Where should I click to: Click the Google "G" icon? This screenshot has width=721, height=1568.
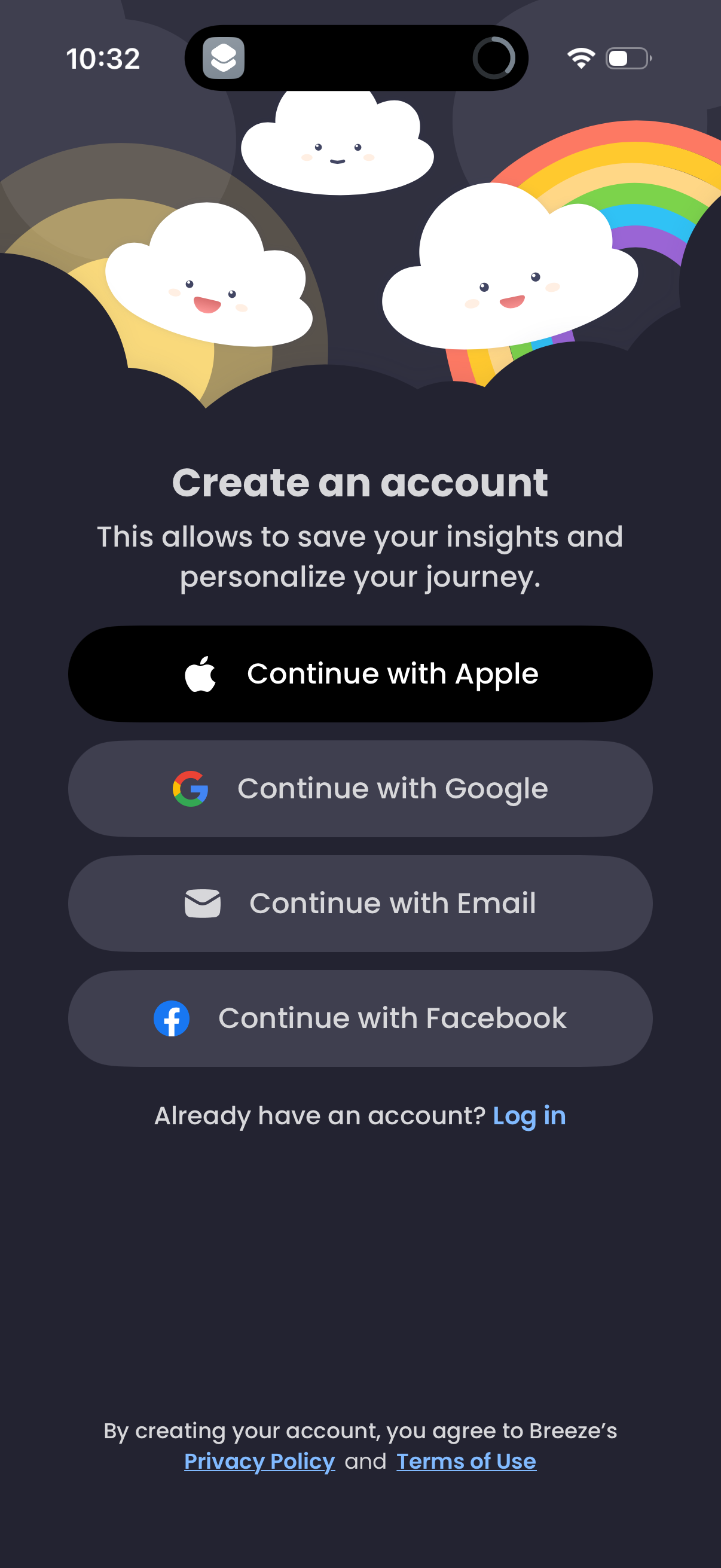pyautogui.click(x=190, y=788)
